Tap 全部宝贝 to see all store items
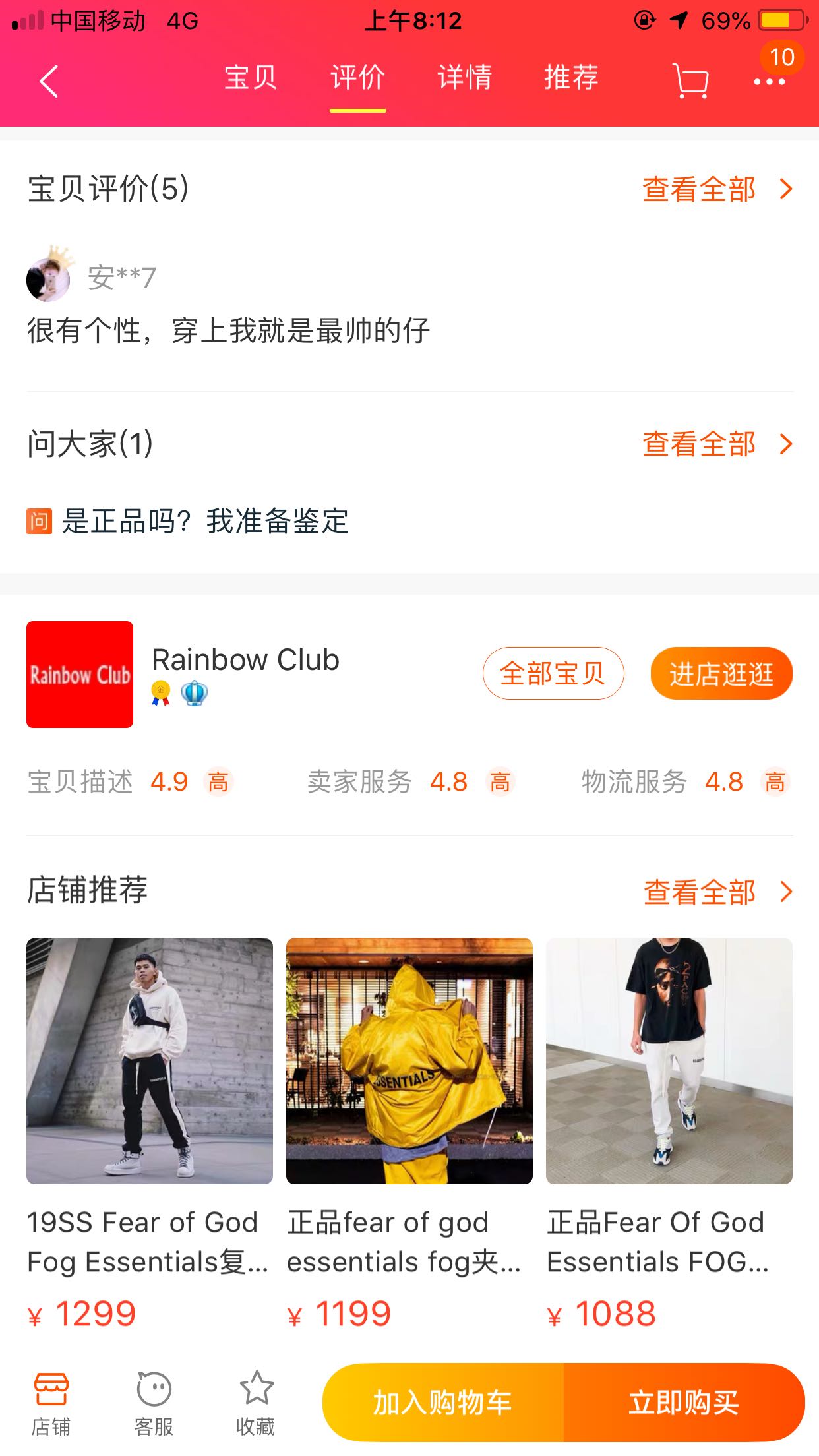The height and width of the screenshot is (1456, 819). pos(553,673)
